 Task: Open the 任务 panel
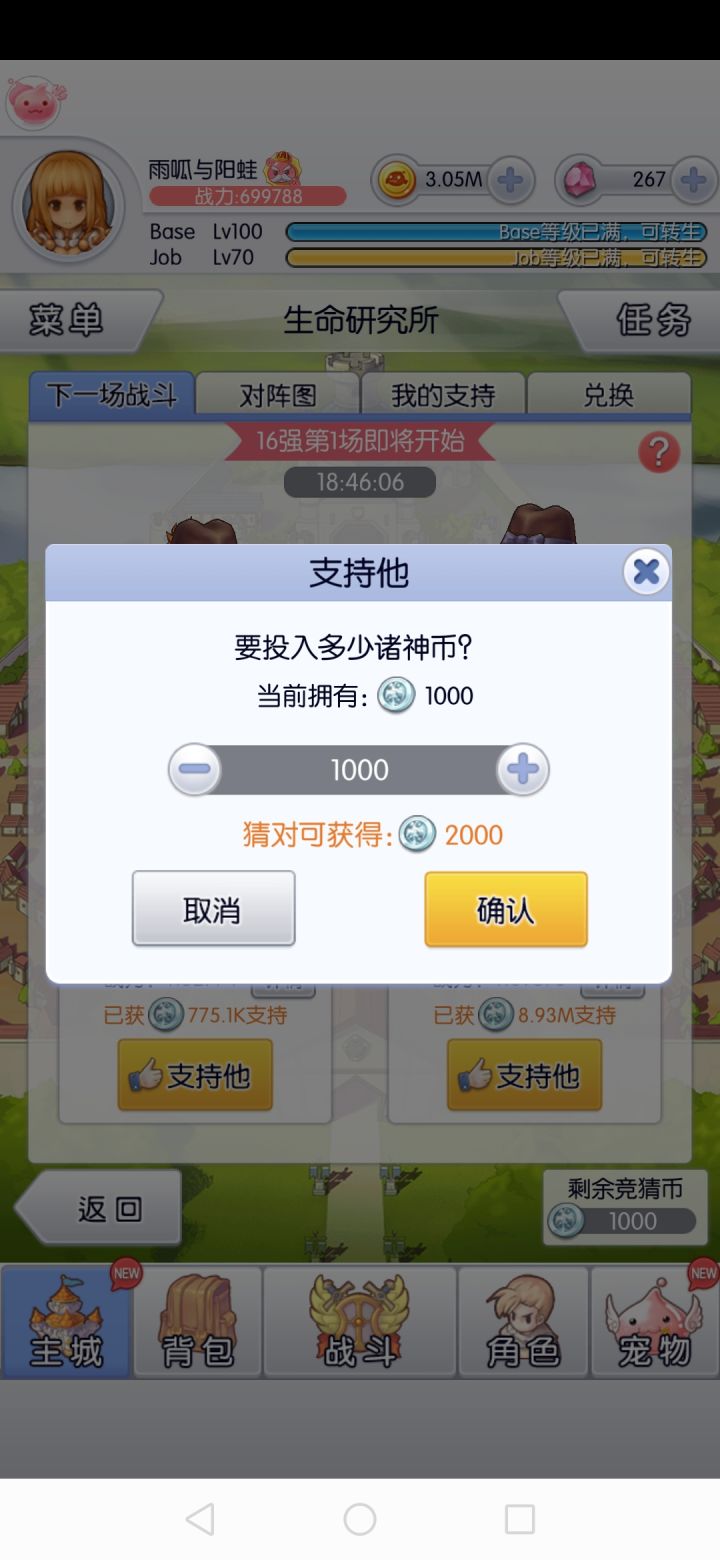[655, 318]
